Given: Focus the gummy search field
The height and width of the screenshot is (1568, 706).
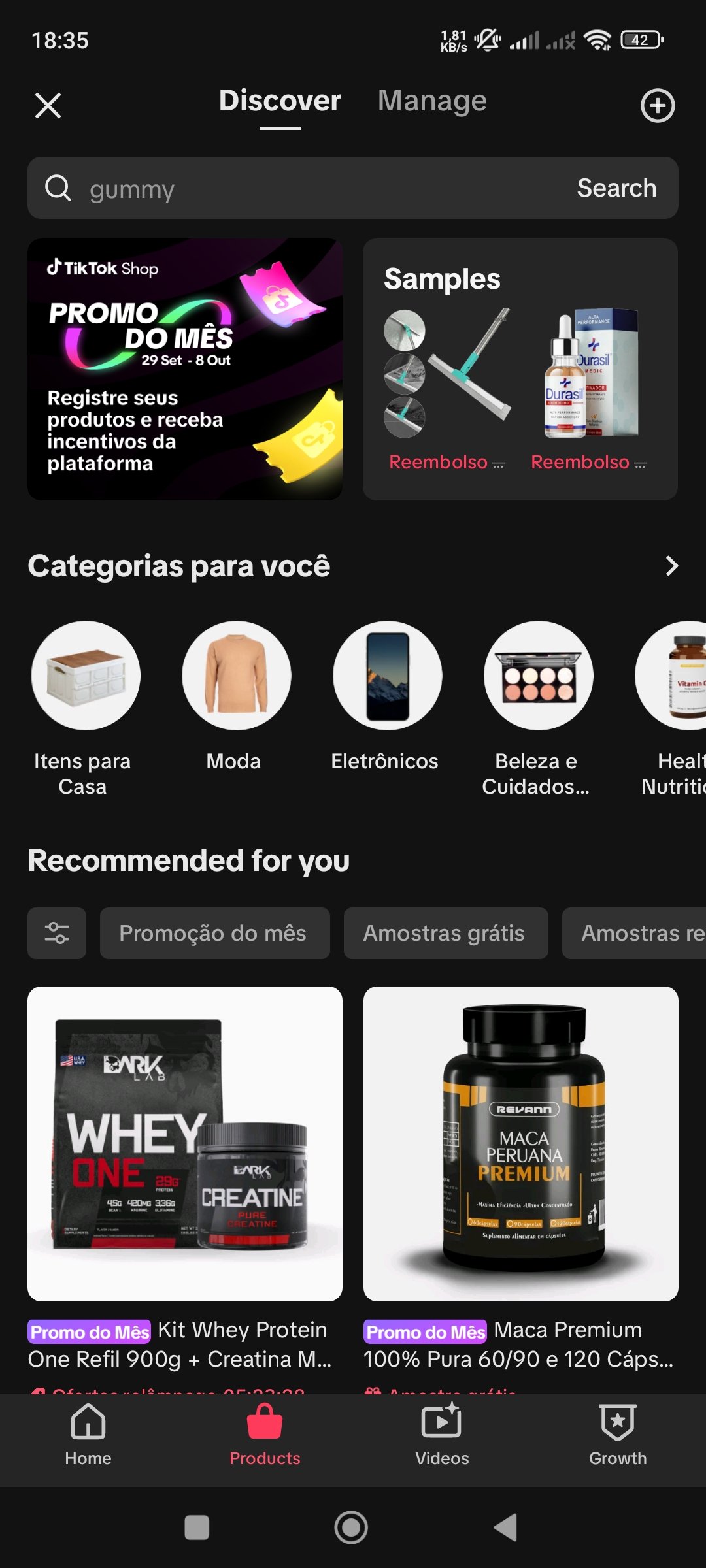Looking at the screenshot, I should point(314,189).
